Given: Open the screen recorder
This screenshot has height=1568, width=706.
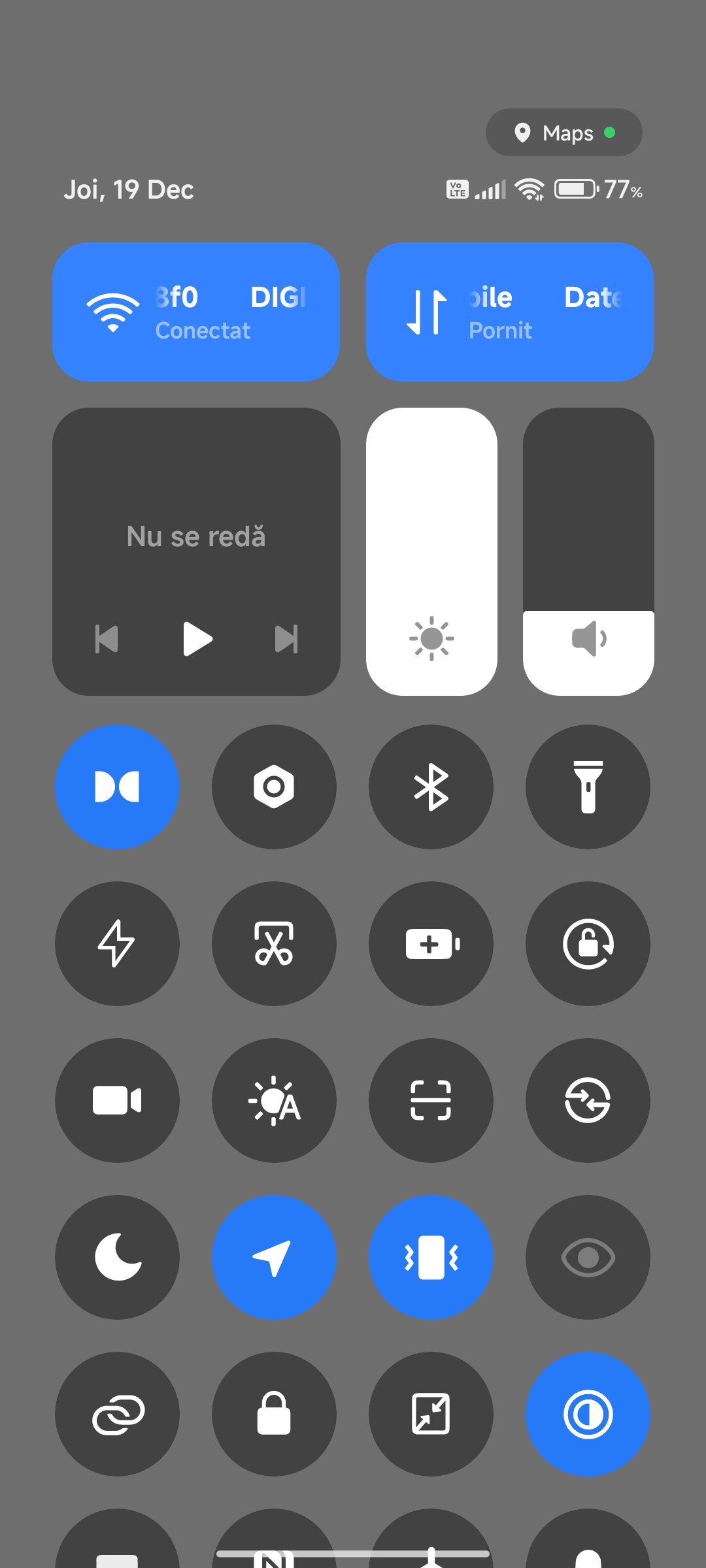Looking at the screenshot, I should (117, 1101).
